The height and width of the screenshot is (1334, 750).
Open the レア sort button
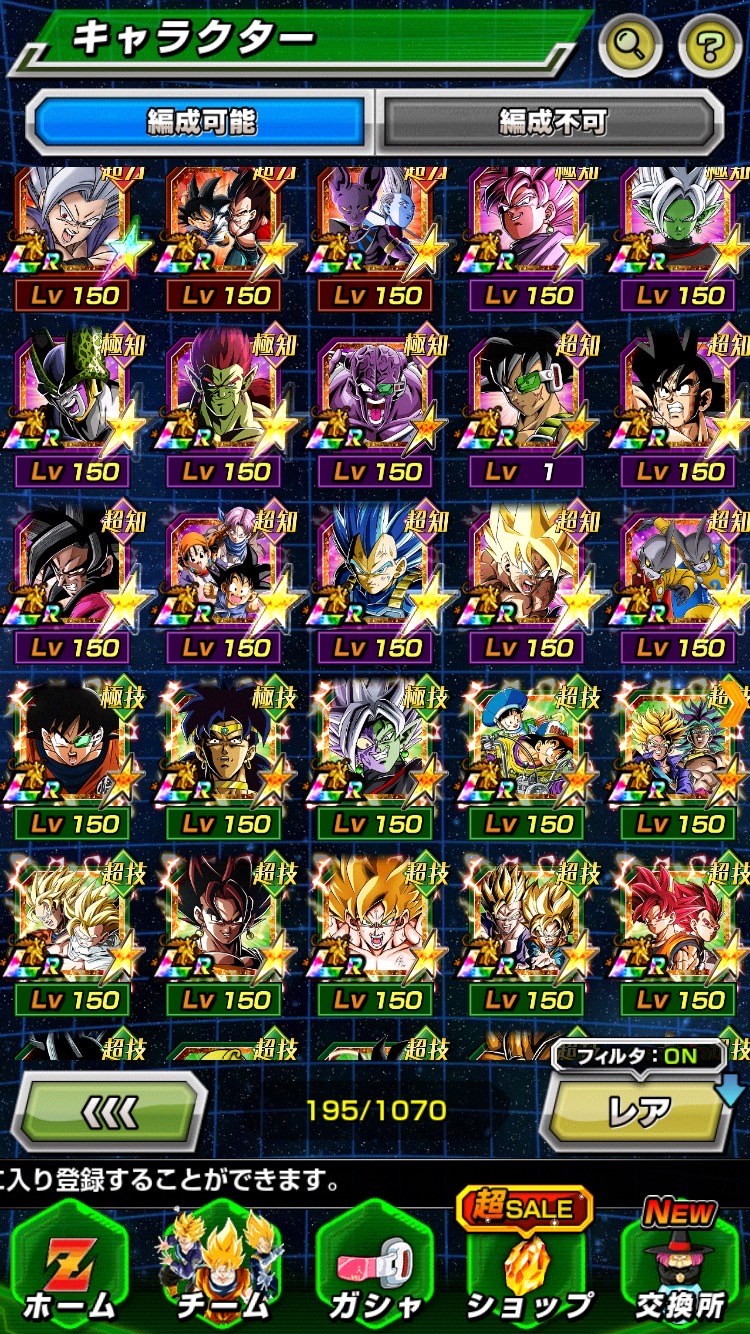pos(636,1111)
